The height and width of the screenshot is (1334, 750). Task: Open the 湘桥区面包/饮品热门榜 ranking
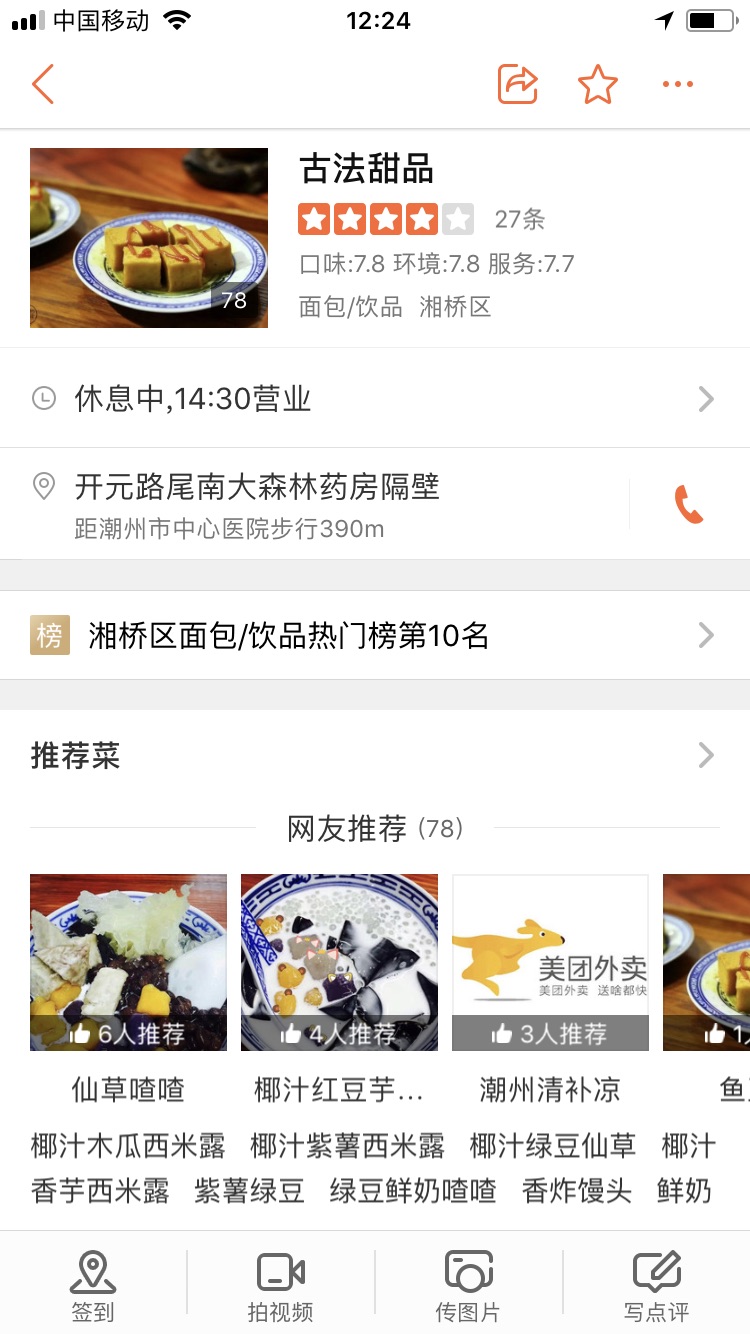pos(374,635)
